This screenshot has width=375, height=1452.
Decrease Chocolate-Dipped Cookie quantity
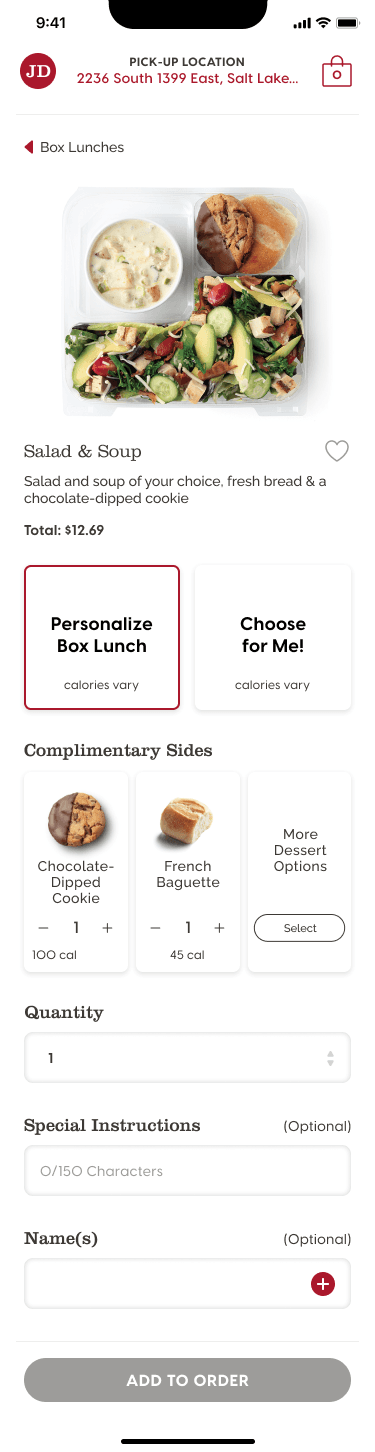(43, 928)
